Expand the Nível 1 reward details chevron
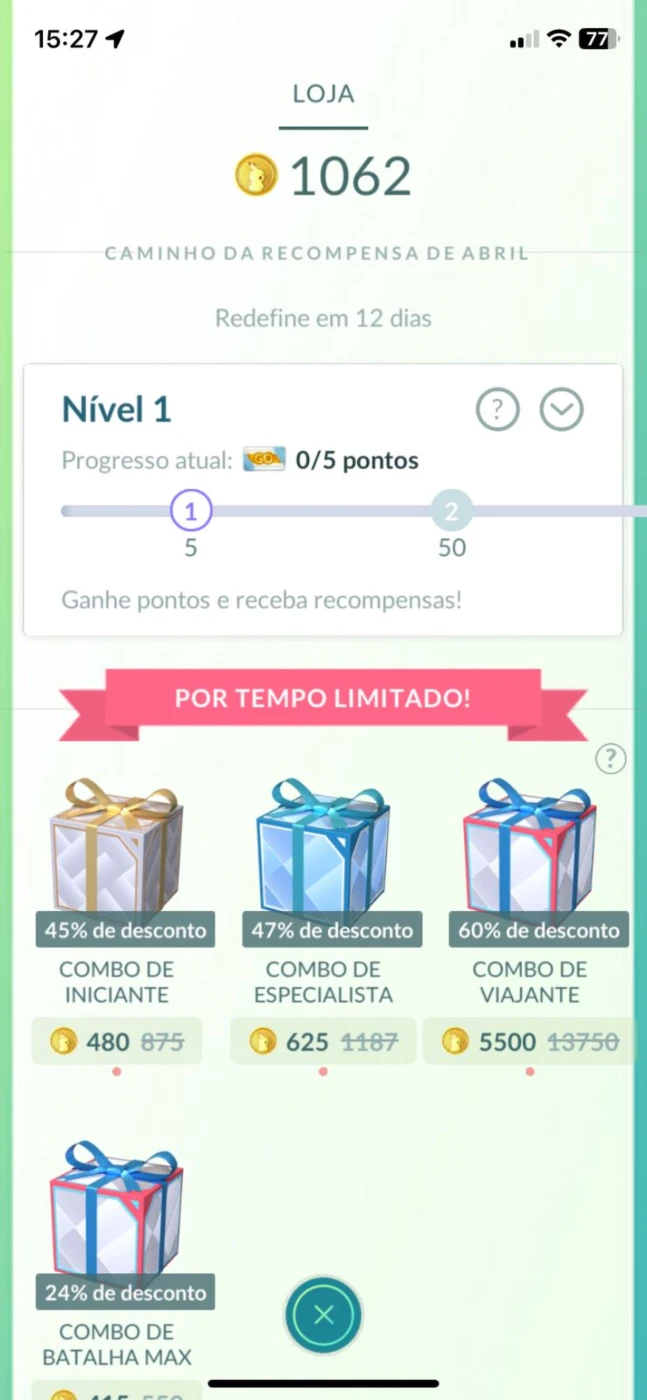 [x=561, y=409]
